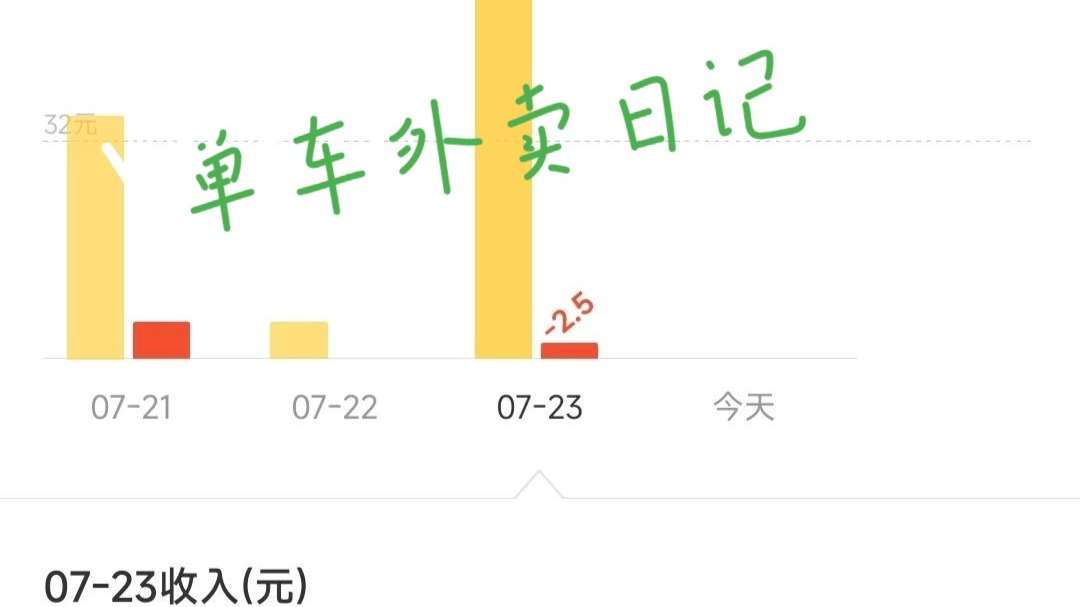Switch to 今天 income column
The height and width of the screenshot is (607, 1080).
tap(744, 407)
